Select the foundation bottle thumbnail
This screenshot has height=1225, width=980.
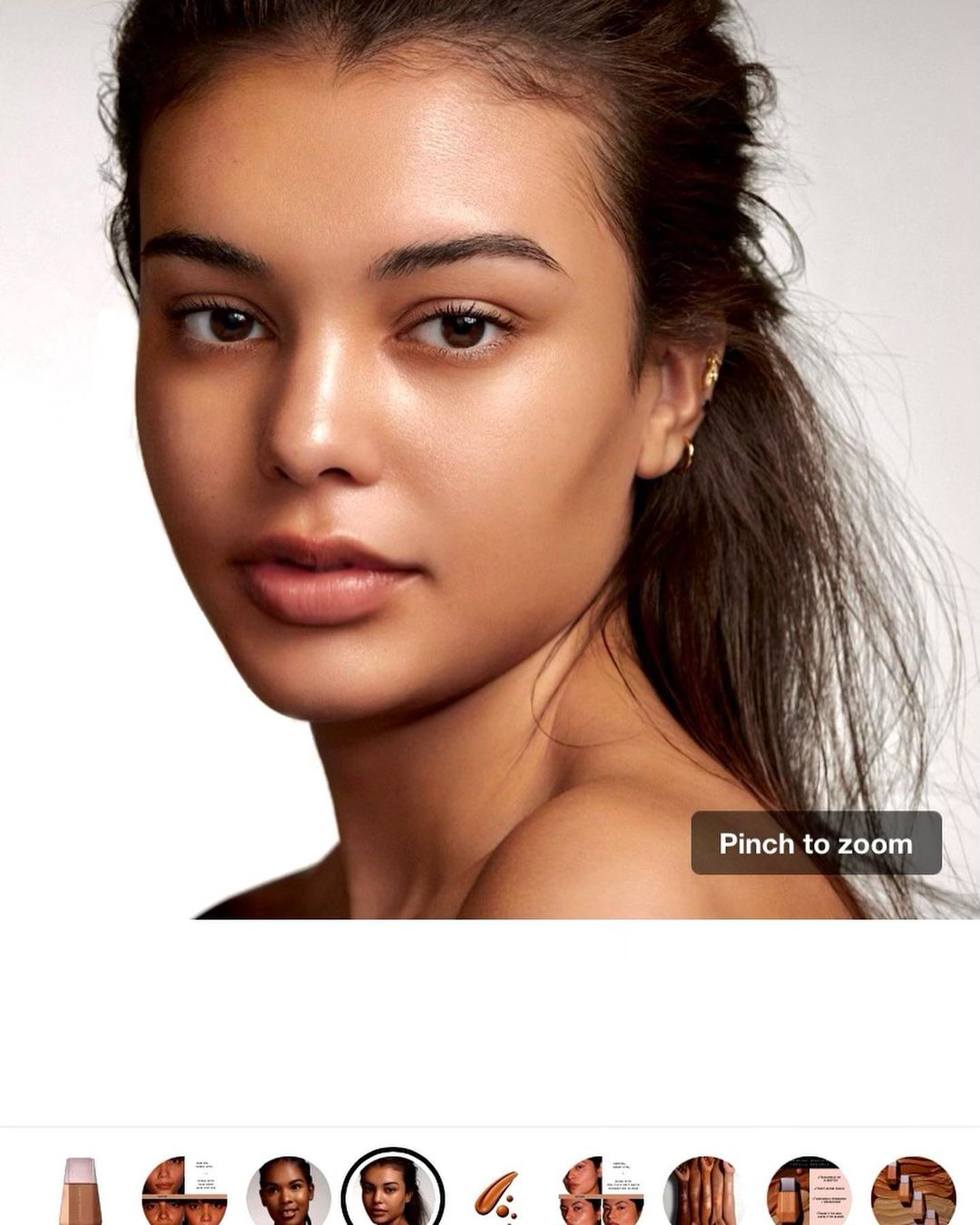[80, 1191]
